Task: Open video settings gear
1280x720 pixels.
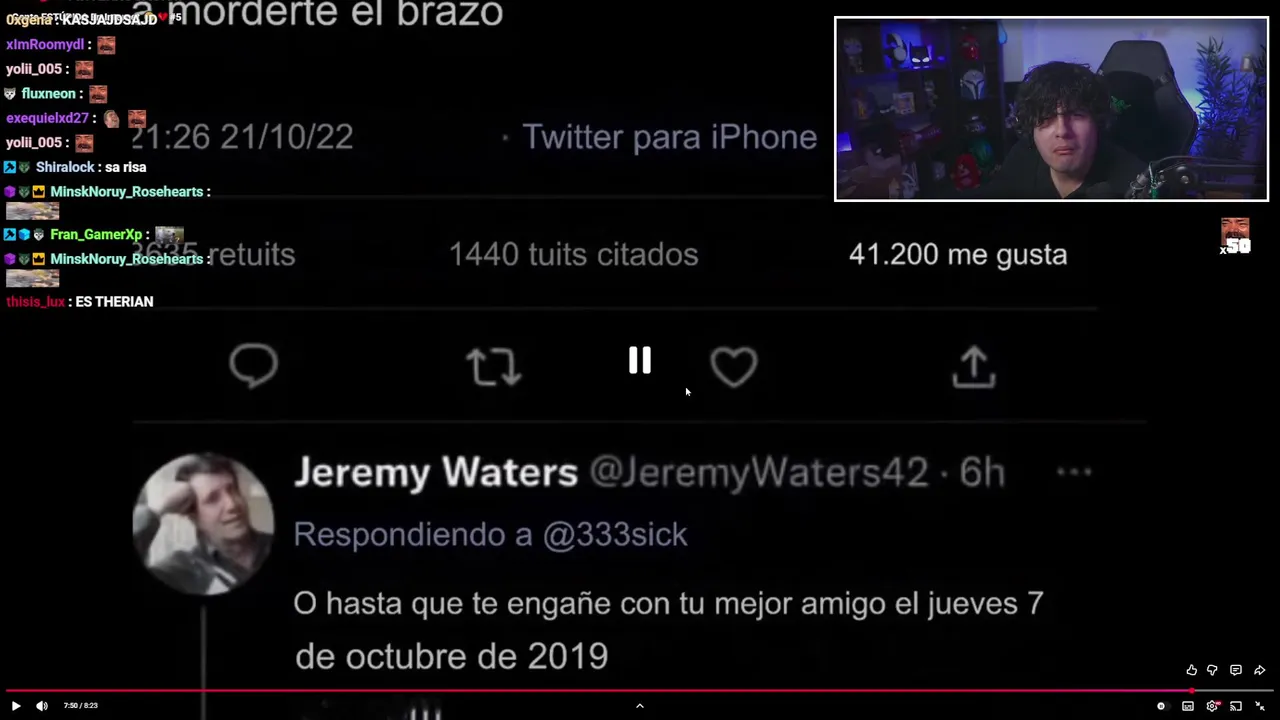Action: 1212,706
